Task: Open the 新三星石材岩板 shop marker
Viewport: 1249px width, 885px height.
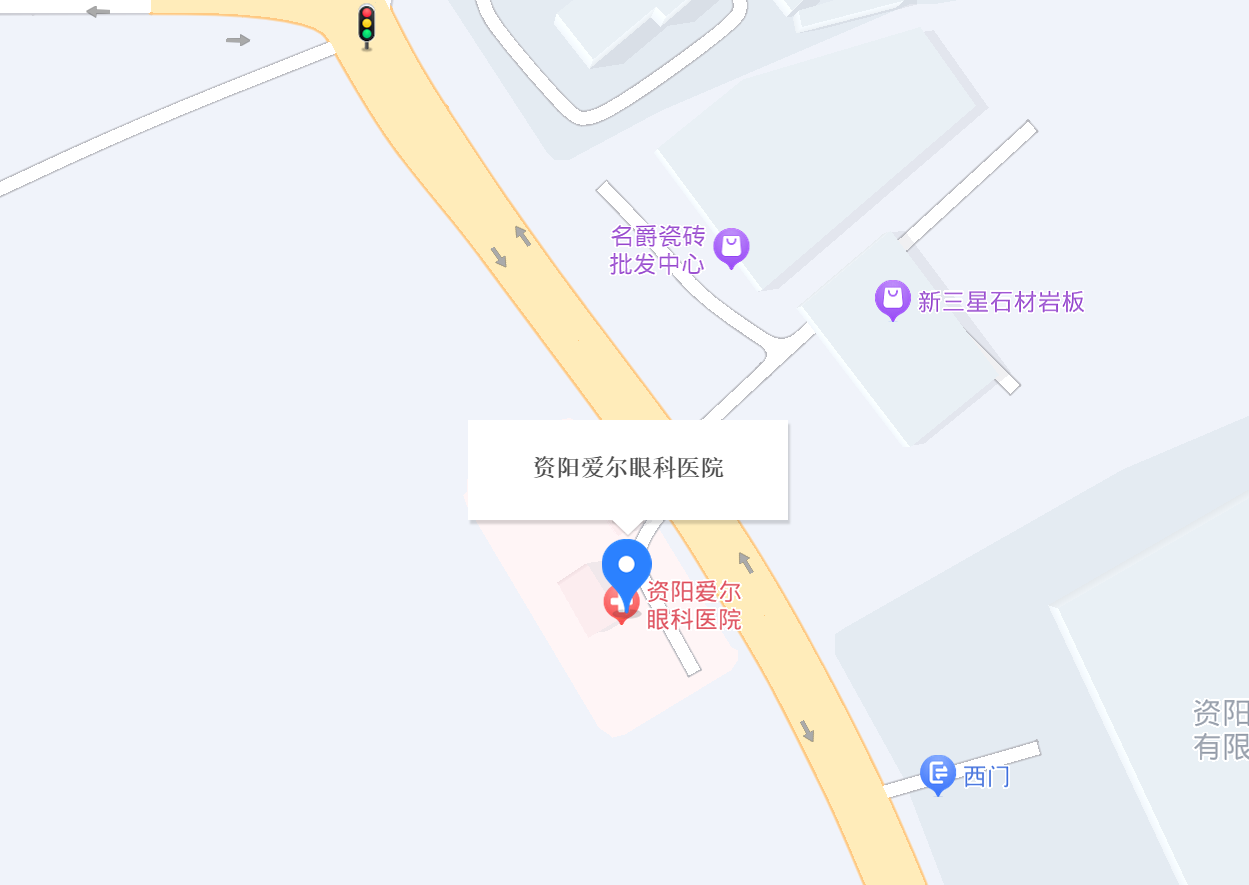Action: point(892,299)
